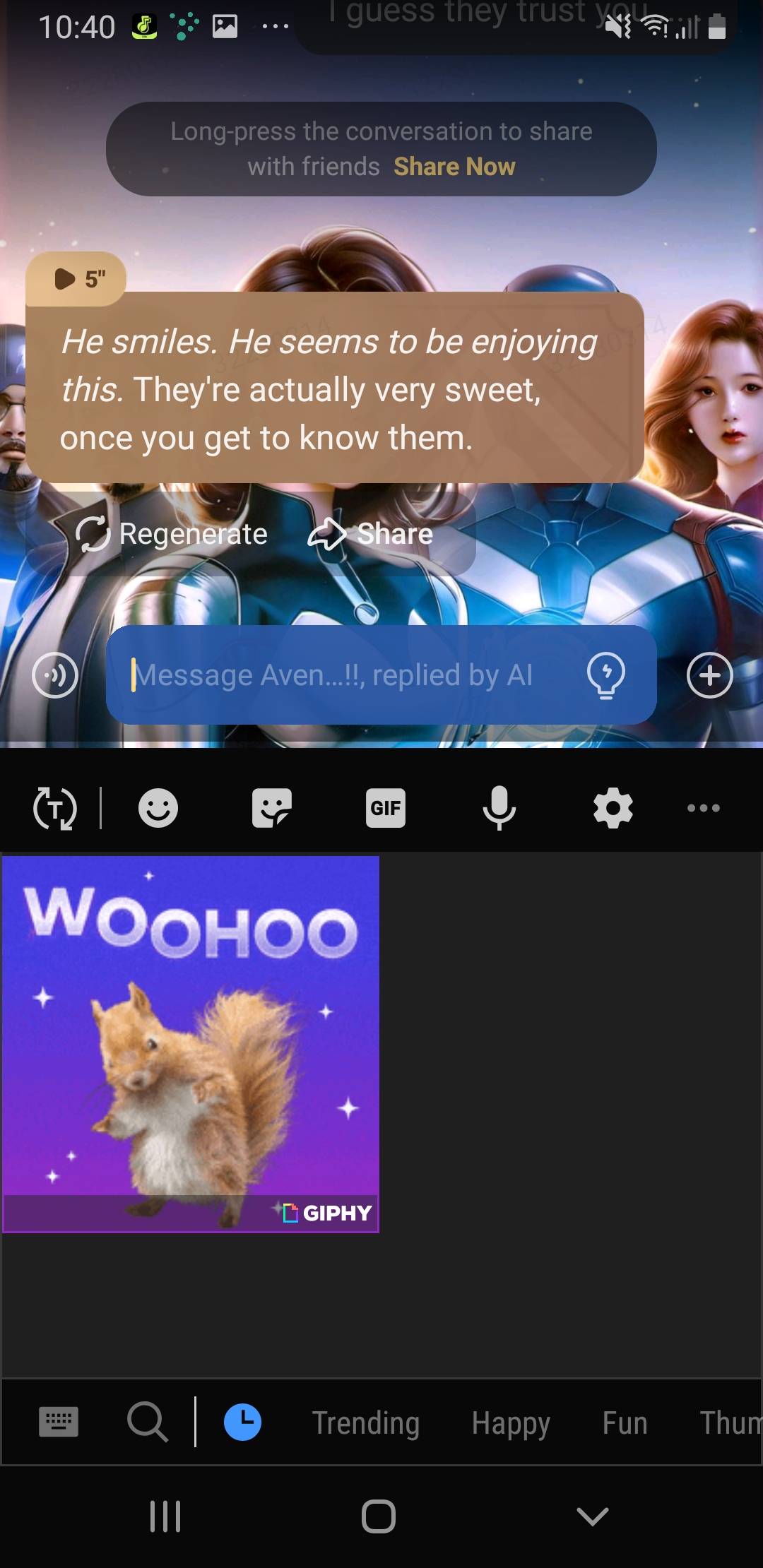Open keyboard settings gear
Image resolution: width=763 pixels, height=1568 pixels.
tap(613, 808)
